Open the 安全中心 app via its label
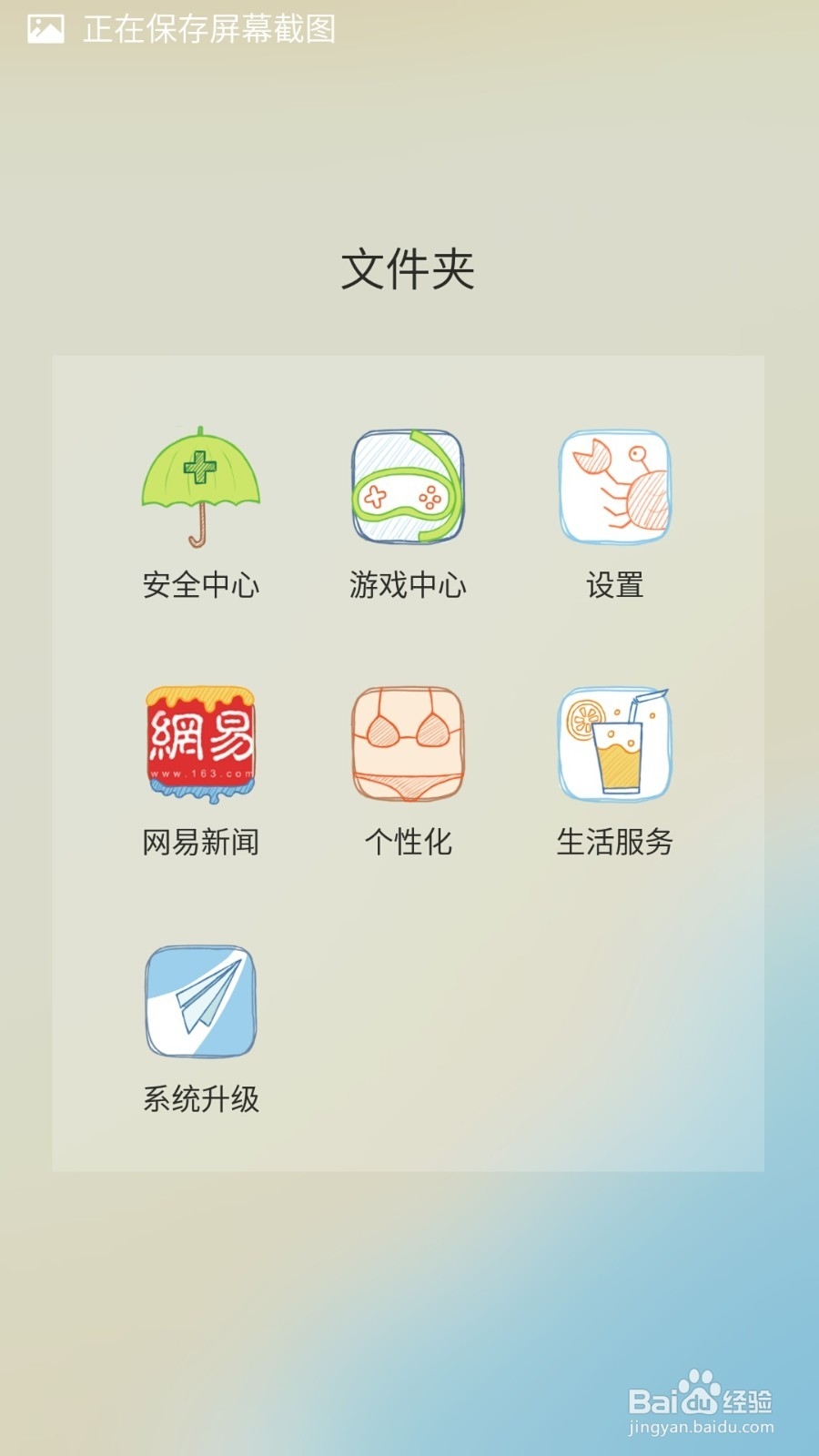 coord(200,587)
